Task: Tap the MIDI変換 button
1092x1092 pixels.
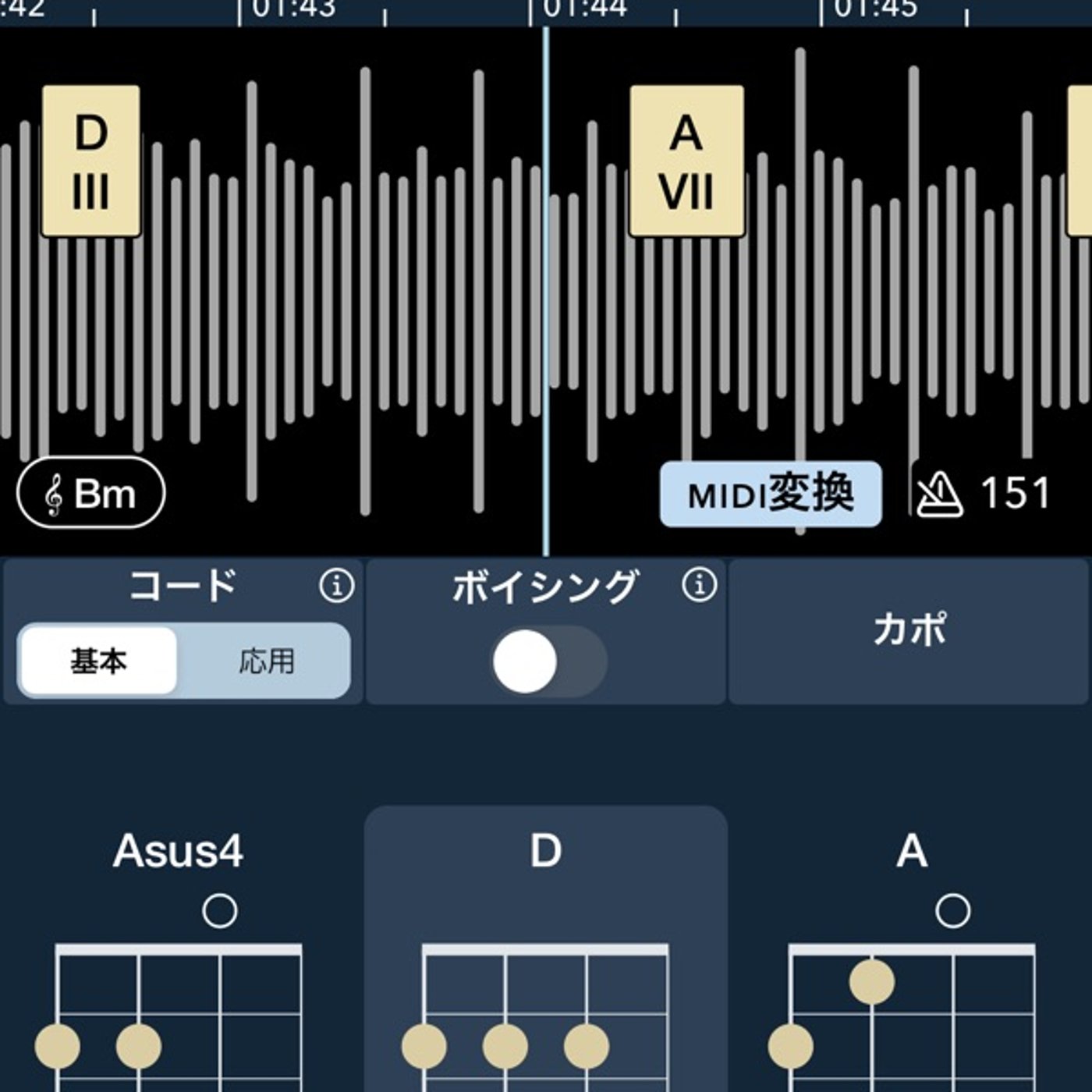Action: pyautogui.click(x=771, y=495)
